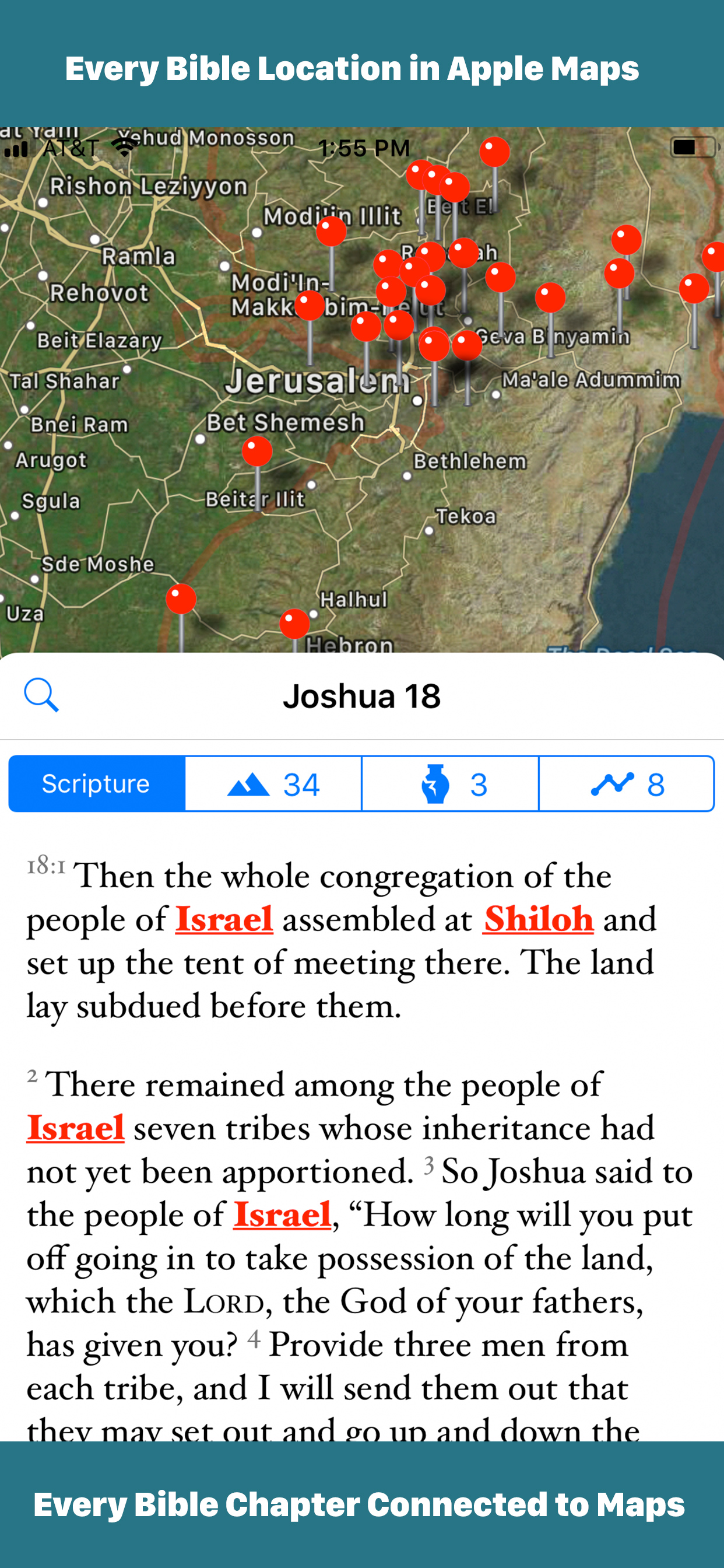
Task: Select the pottery artifacts icon showing 3
Action: (450, 784)
